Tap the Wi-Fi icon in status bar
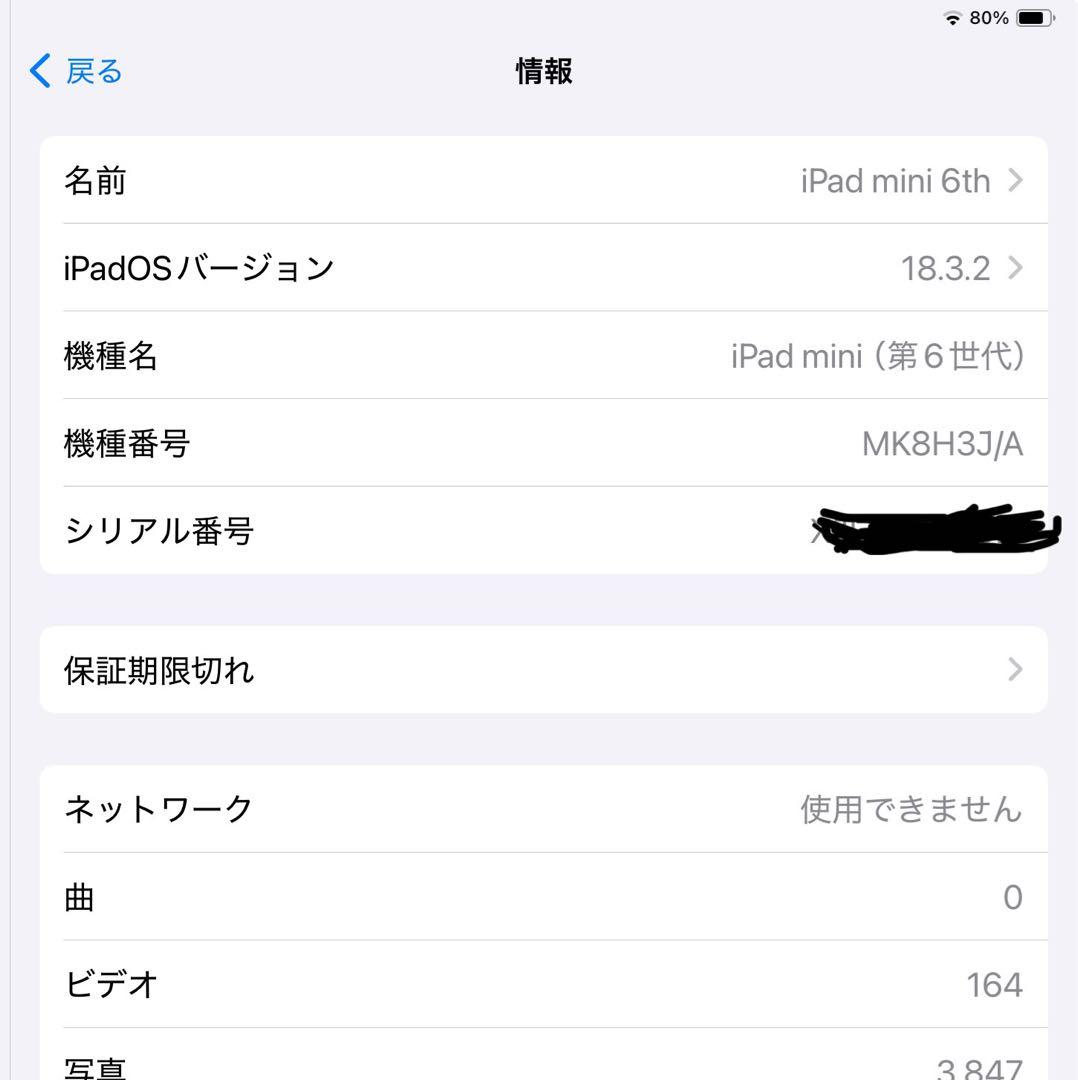The height and width of the screenshot is (1080, 1078). (950, 17)
